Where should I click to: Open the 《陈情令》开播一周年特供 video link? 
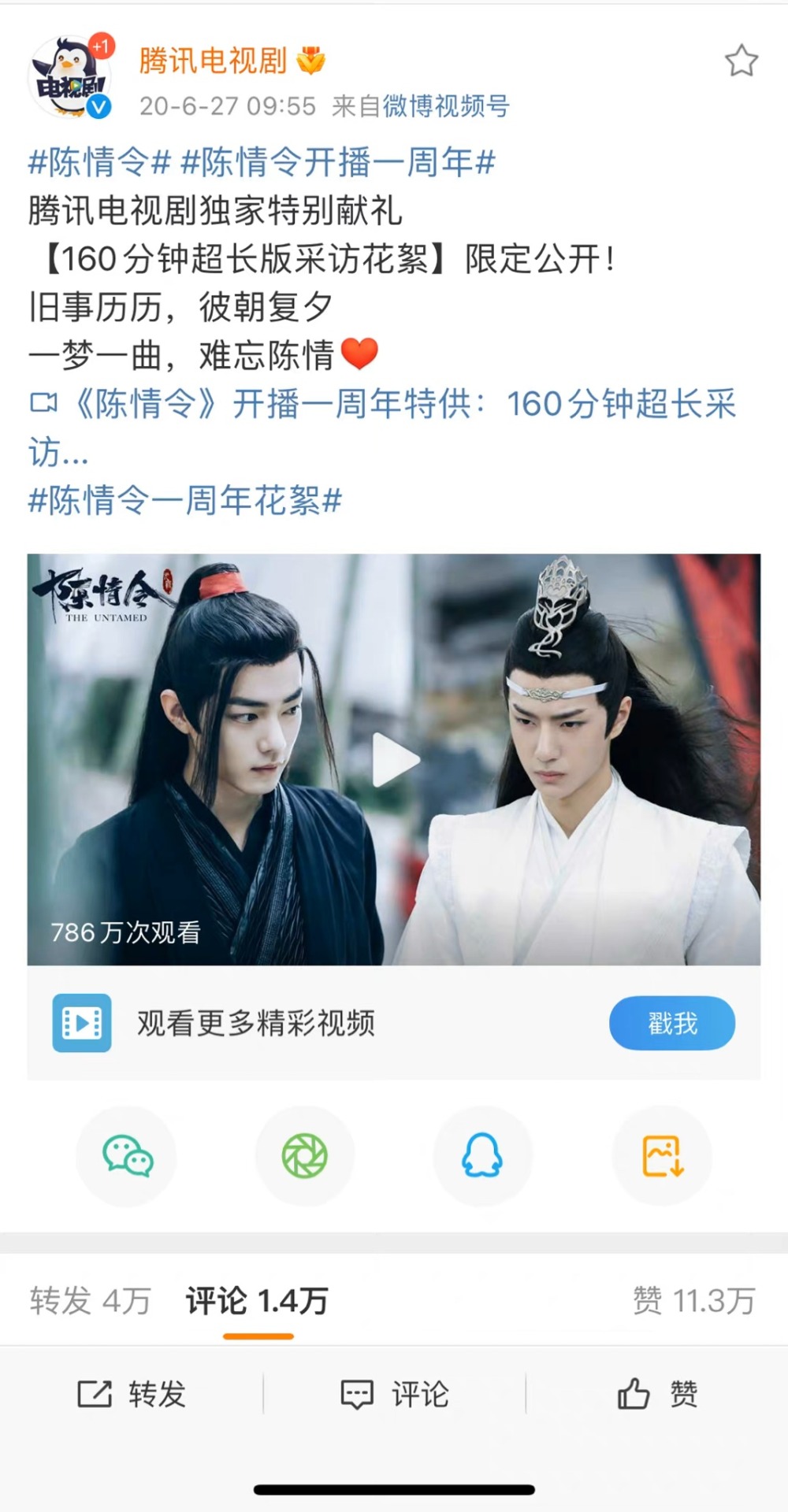tap(394, 405)
